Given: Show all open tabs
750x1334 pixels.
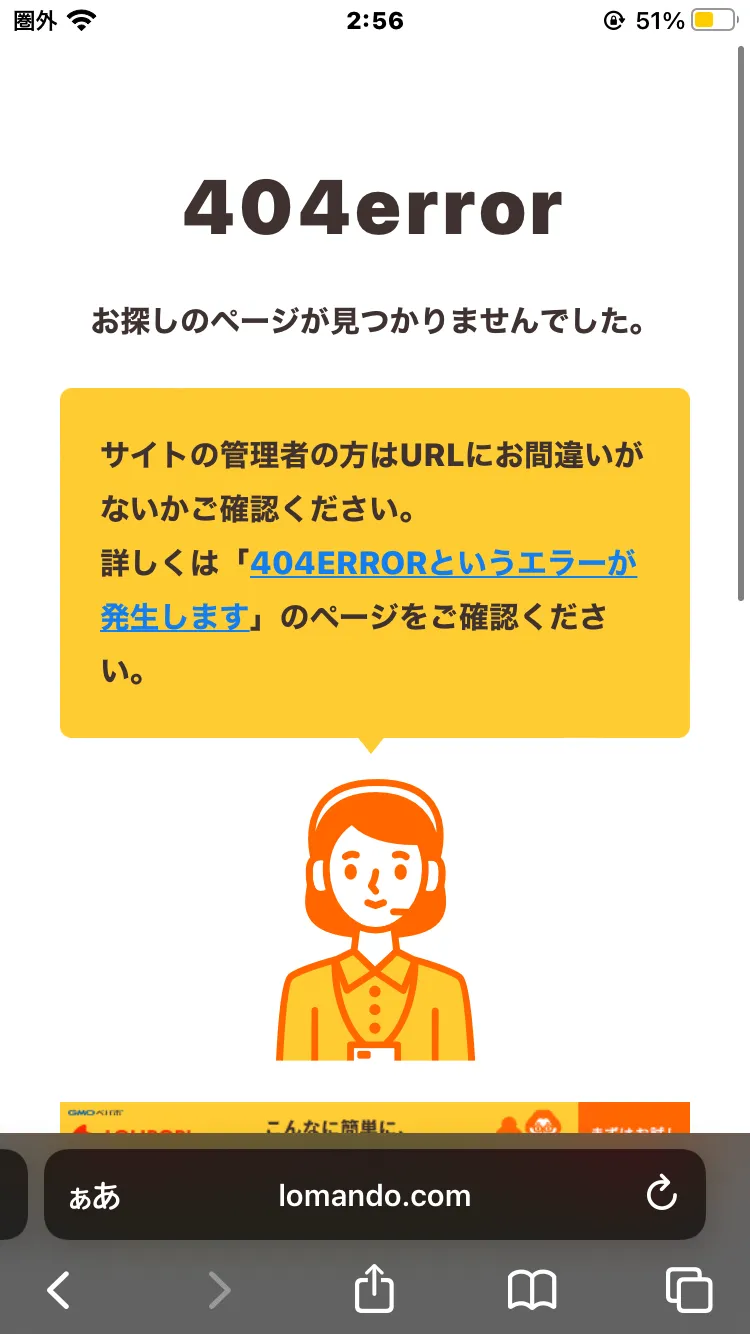Looking at the screenshot, I should coord(688,1290).
